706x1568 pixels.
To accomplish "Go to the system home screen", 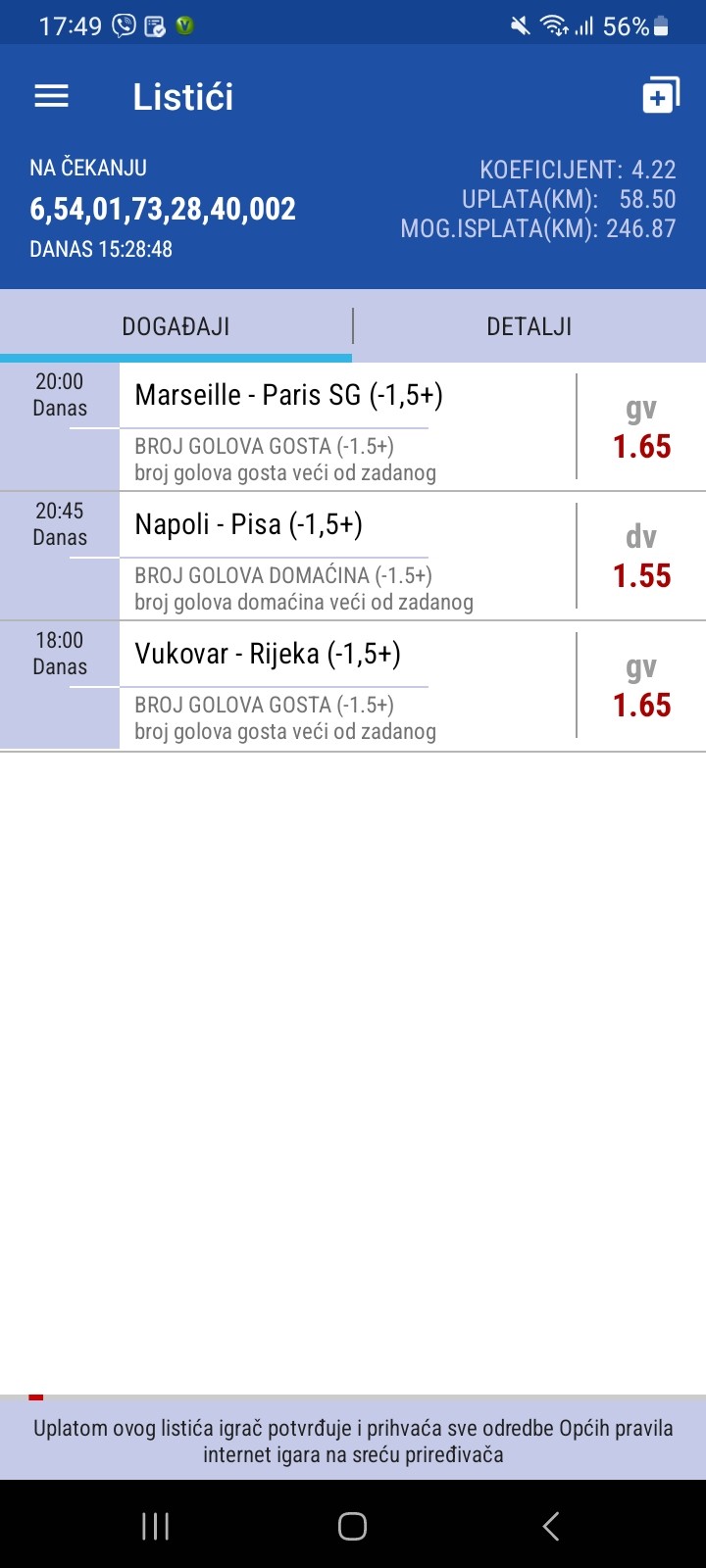I will pos(352,1526).
